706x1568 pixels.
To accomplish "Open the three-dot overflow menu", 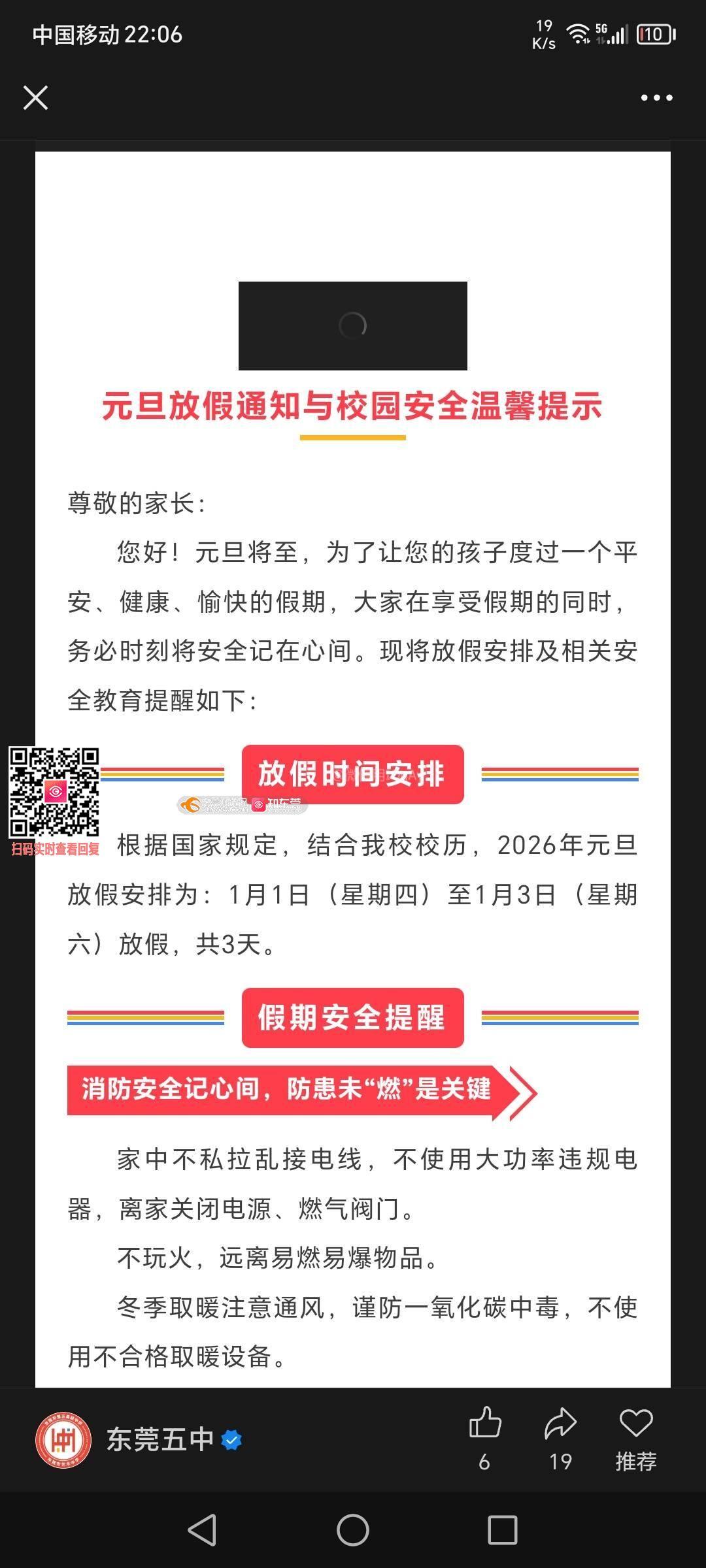I will click(656, 98).
